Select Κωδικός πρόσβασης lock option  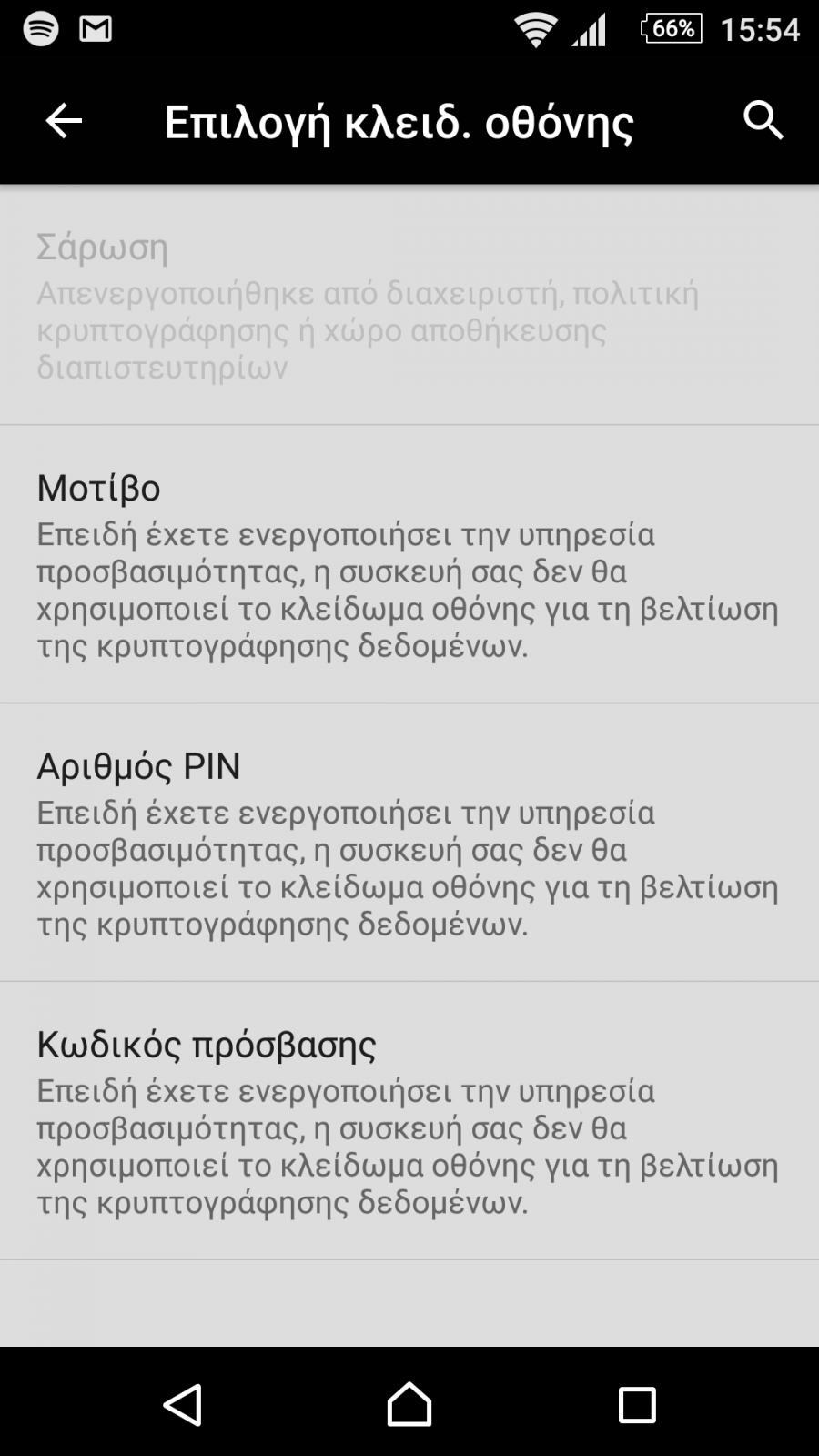[409, 1121]
